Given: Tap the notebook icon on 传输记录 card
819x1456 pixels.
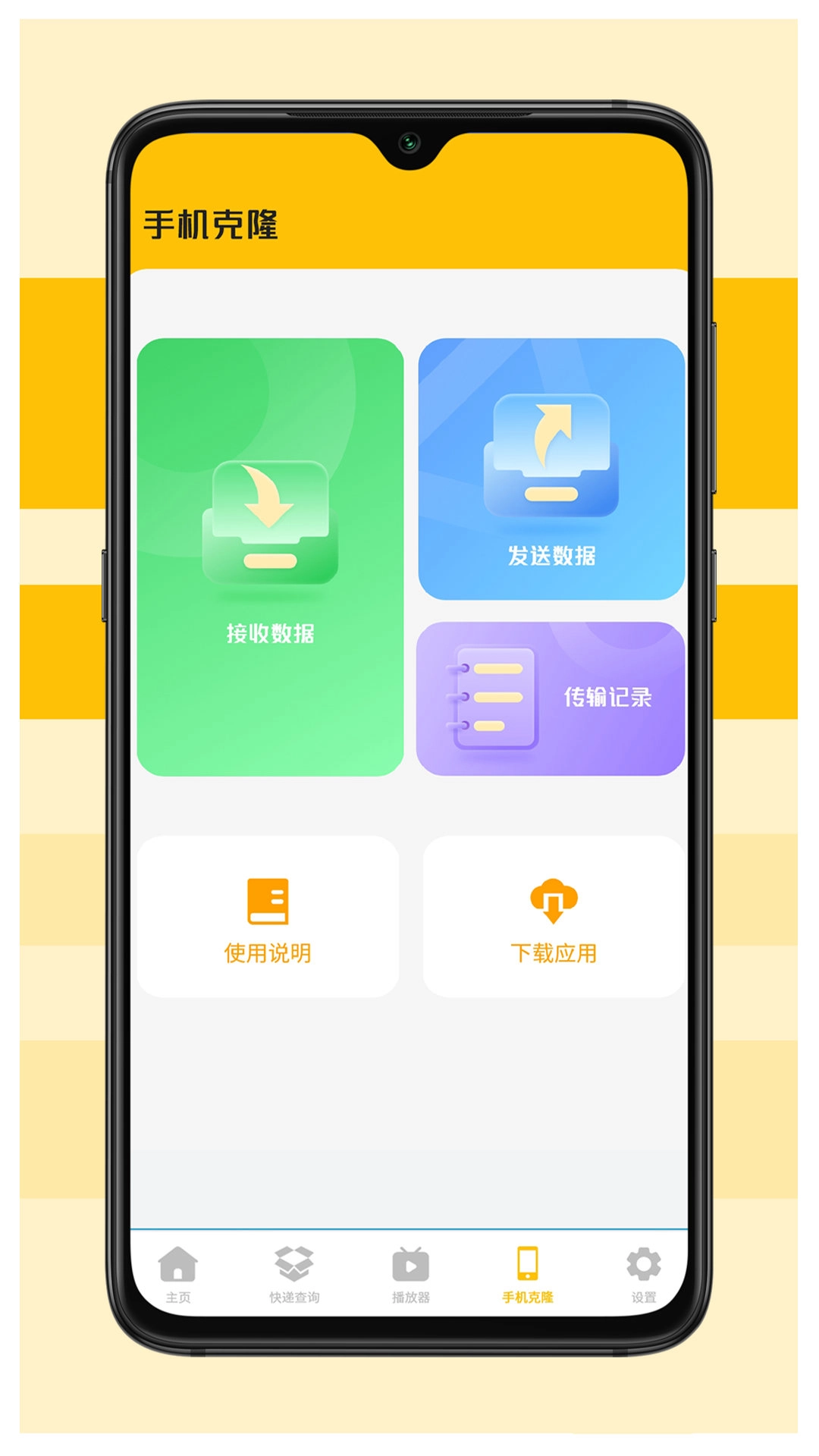Looking at the screenshot, I should tap(497, 698).
